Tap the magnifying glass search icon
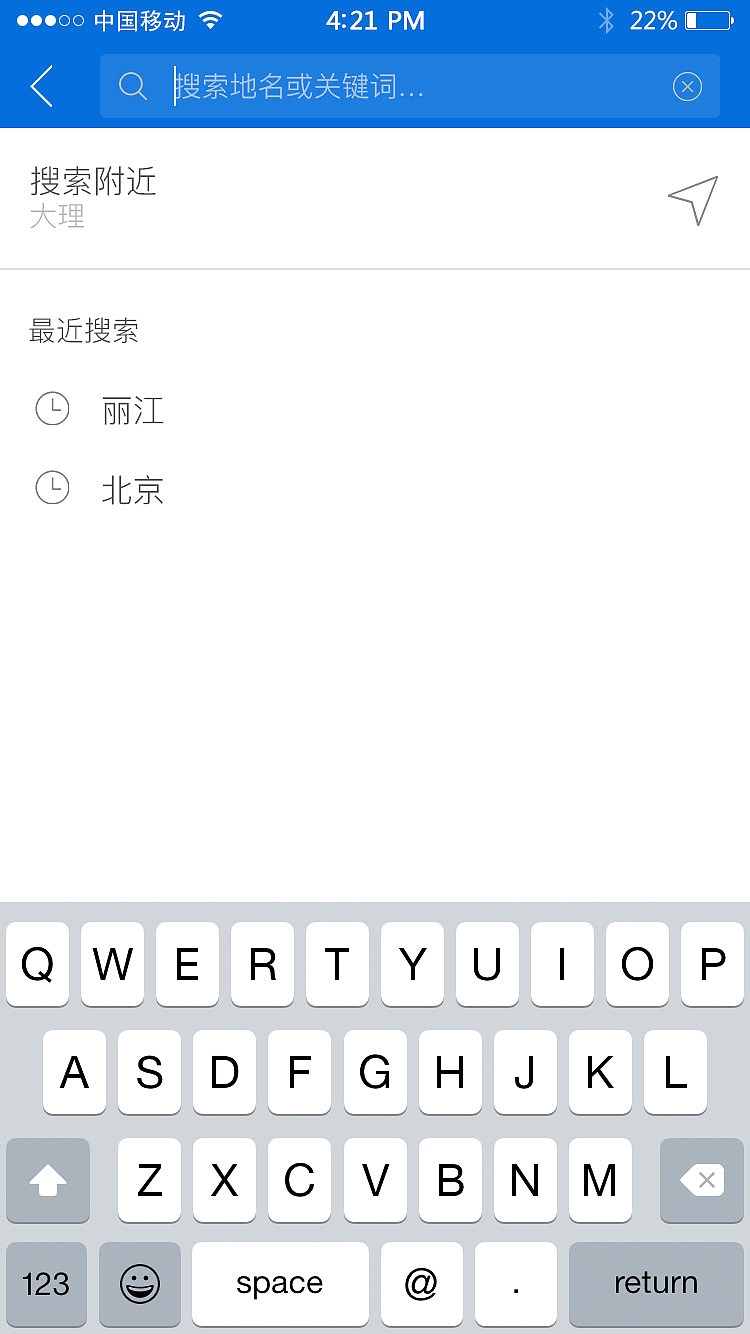This screenshot has width=750, height=1334. 132,86
